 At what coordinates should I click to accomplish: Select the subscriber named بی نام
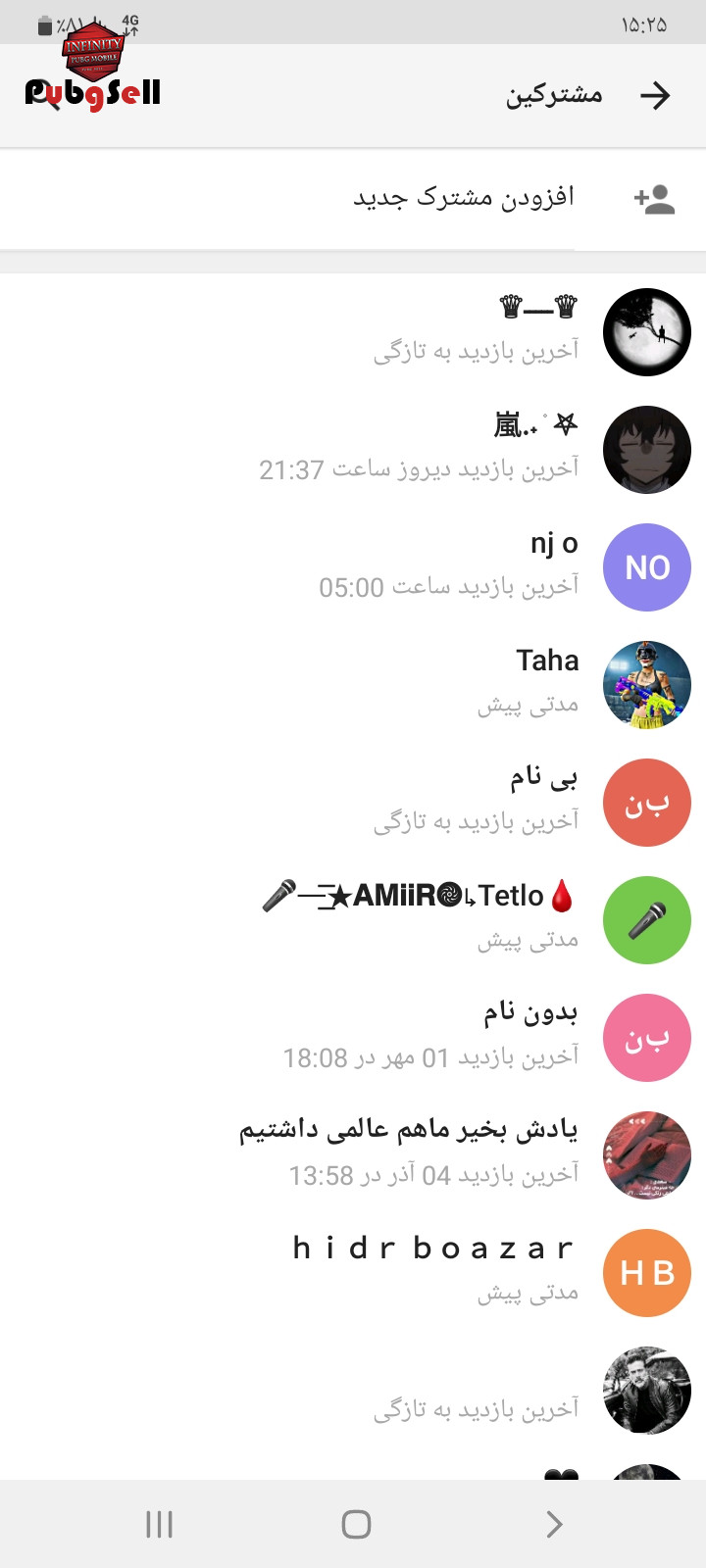[x=353, y=803]
